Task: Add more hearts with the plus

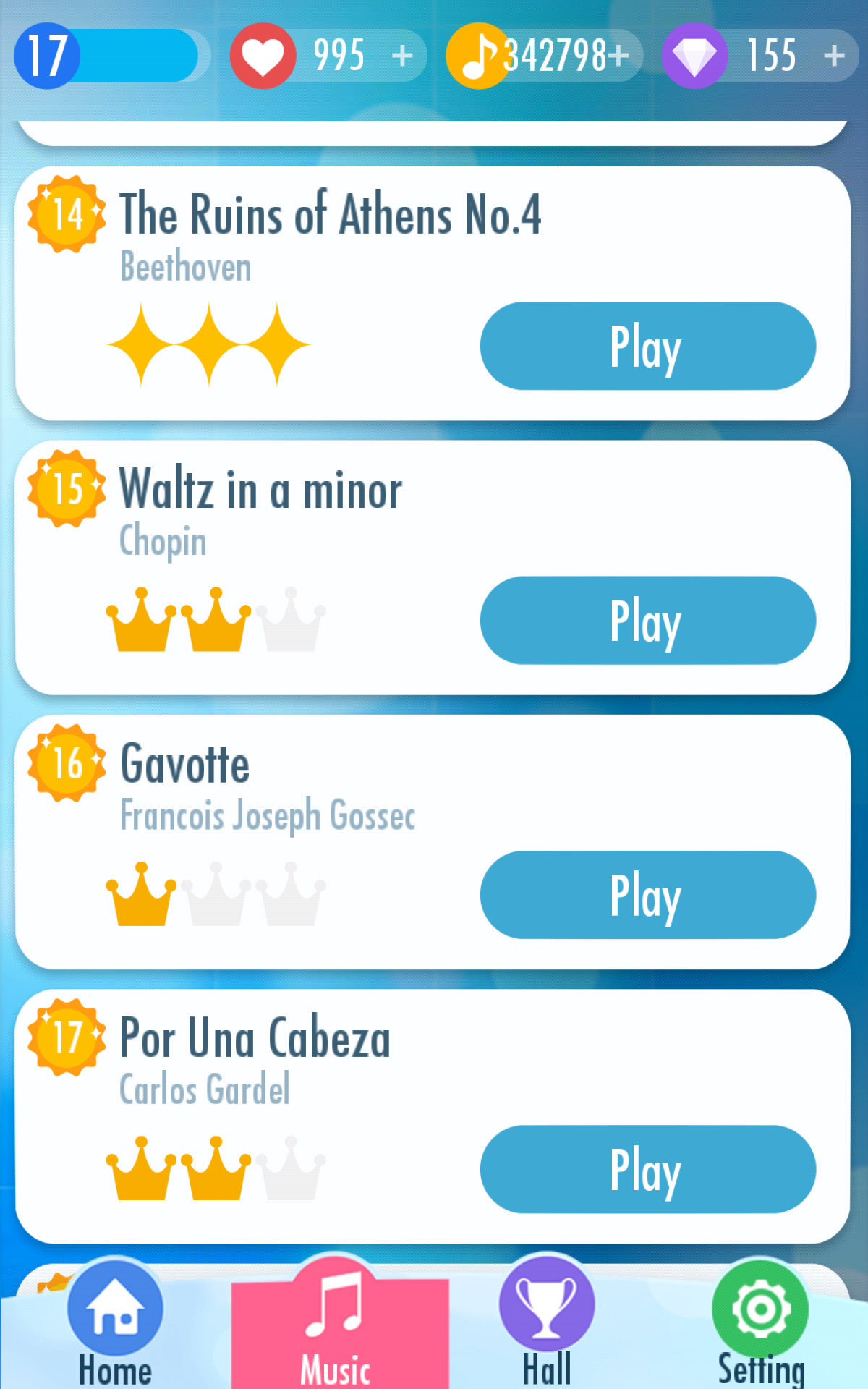Action: click(x=402, y=55)
